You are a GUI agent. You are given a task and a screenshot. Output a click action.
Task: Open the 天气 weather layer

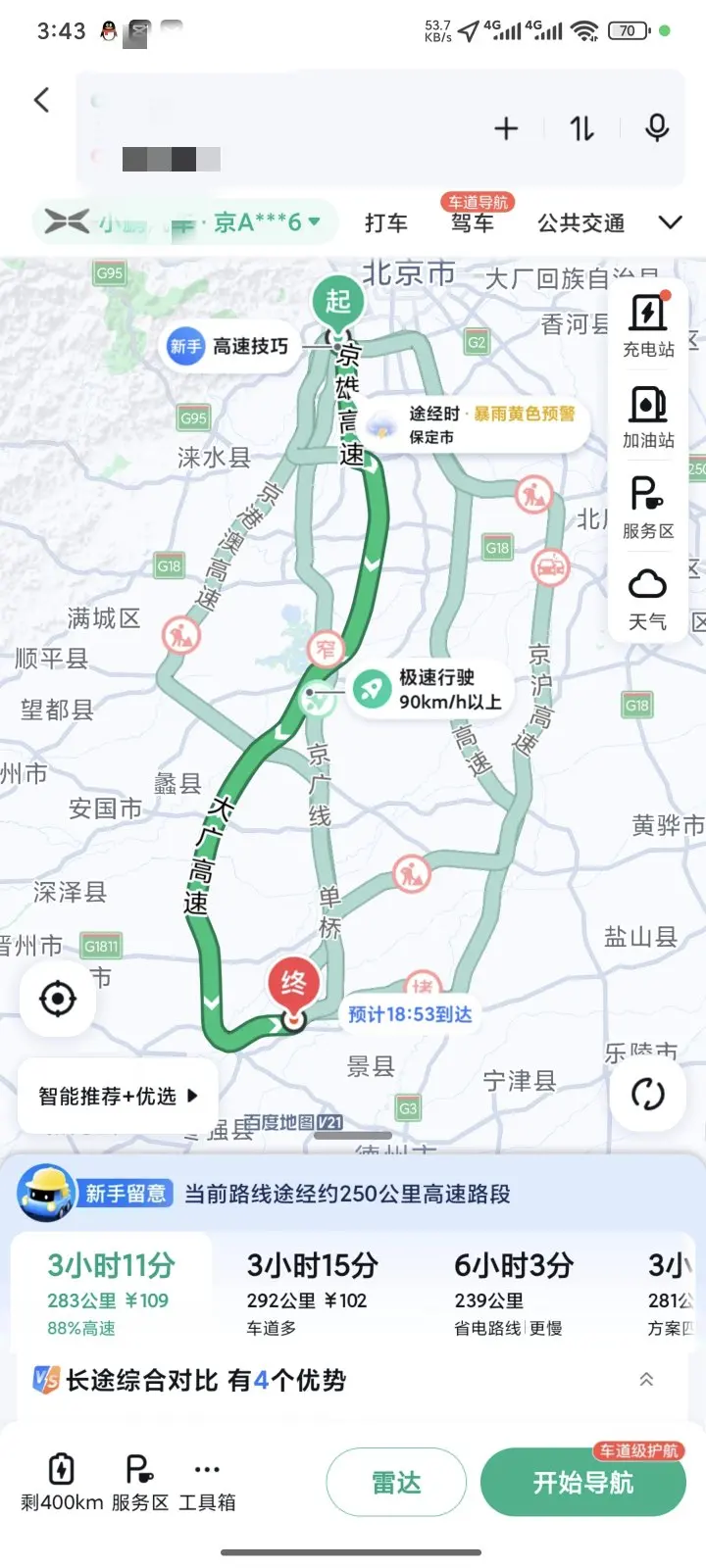tap(648, 598)
